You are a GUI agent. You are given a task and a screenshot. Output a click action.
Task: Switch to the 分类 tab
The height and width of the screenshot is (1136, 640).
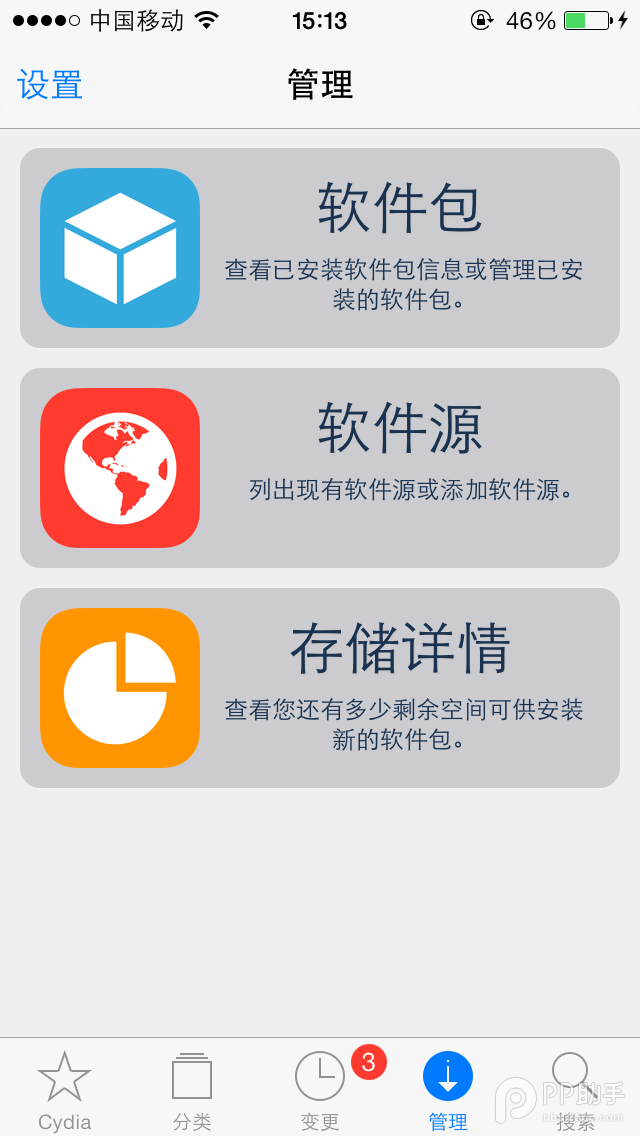click(x=192, y=1090)
